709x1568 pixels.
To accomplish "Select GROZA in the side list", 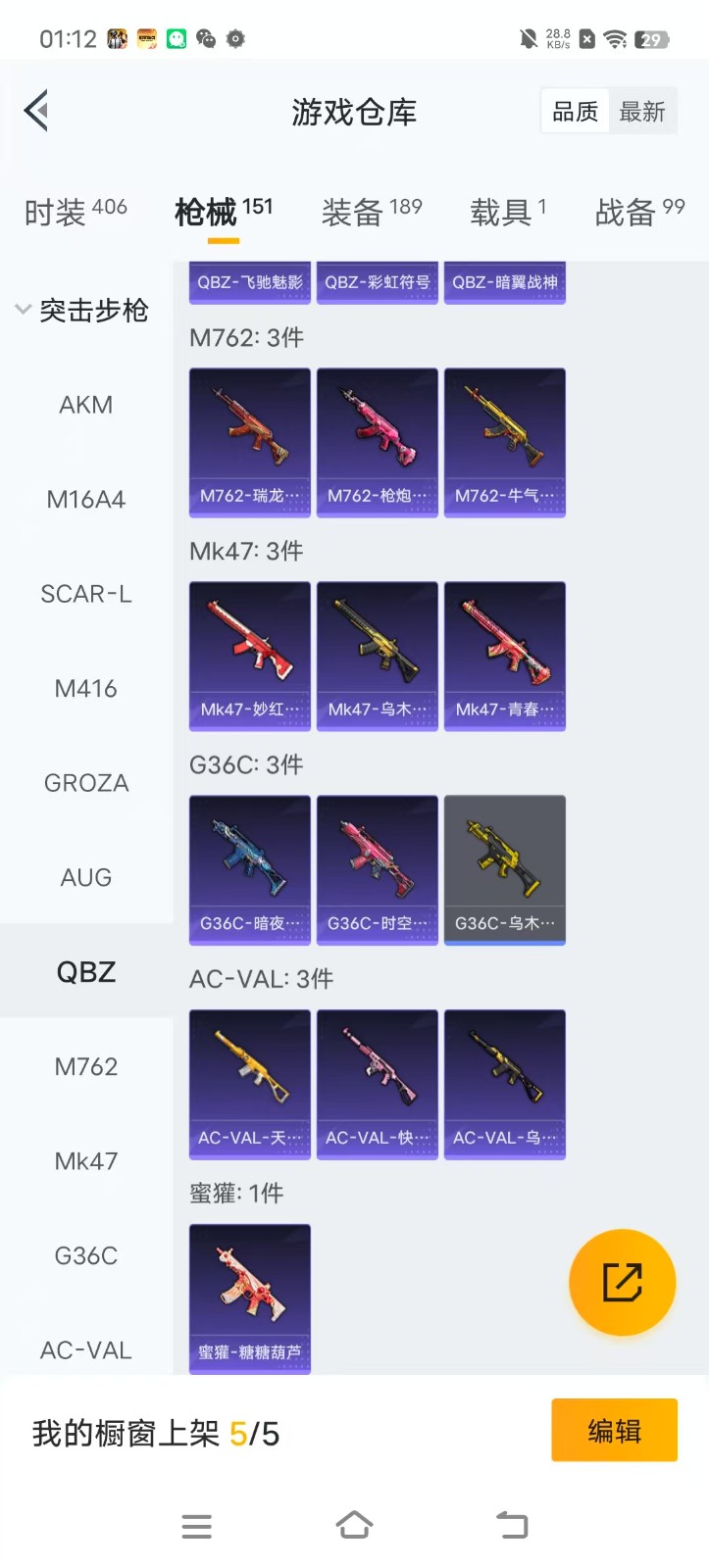I will click(86, 783).
